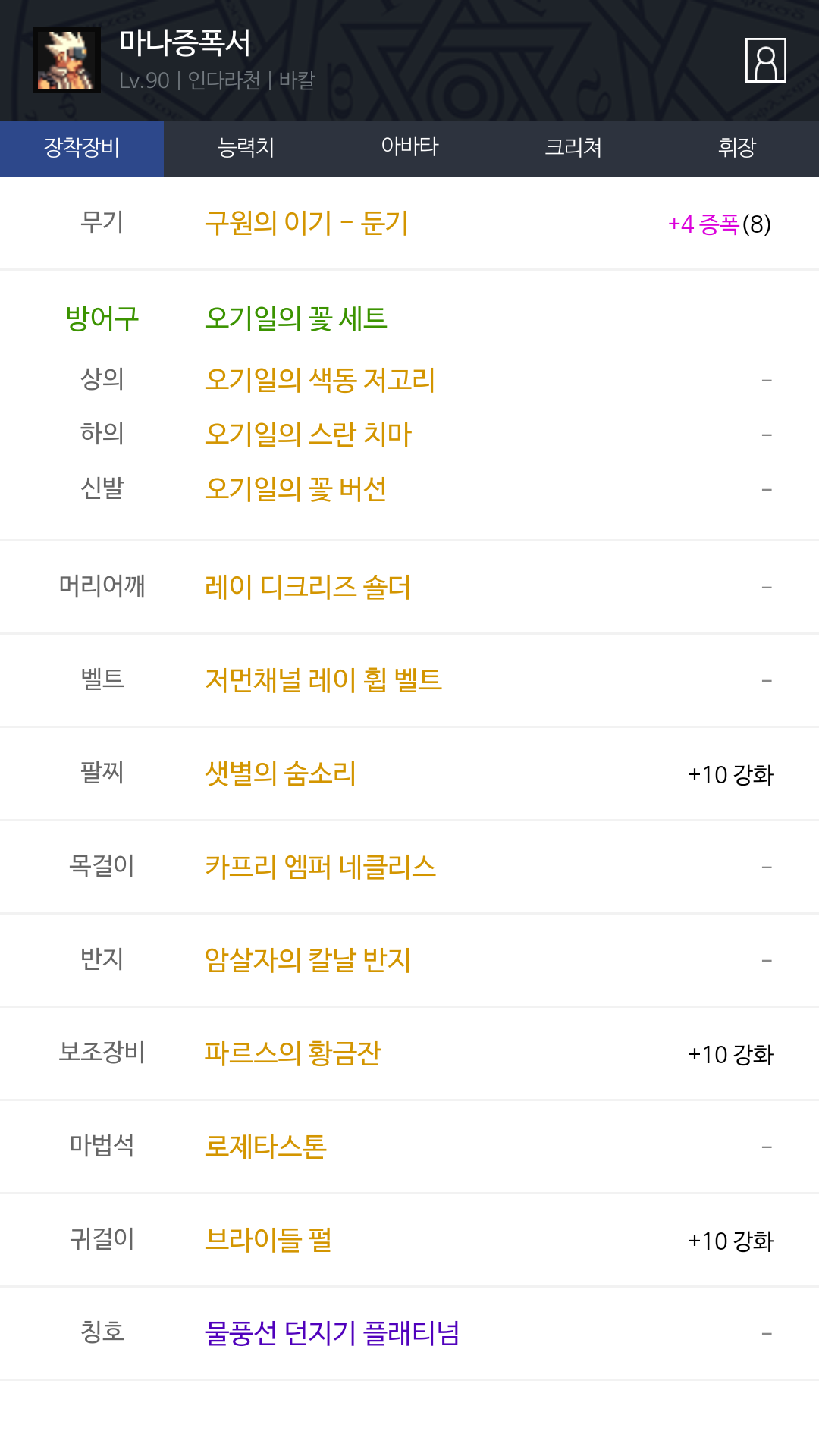Switch to the 휘장 tab
The width and height of the screenshot is (819, 1456).
coord(737,149)
